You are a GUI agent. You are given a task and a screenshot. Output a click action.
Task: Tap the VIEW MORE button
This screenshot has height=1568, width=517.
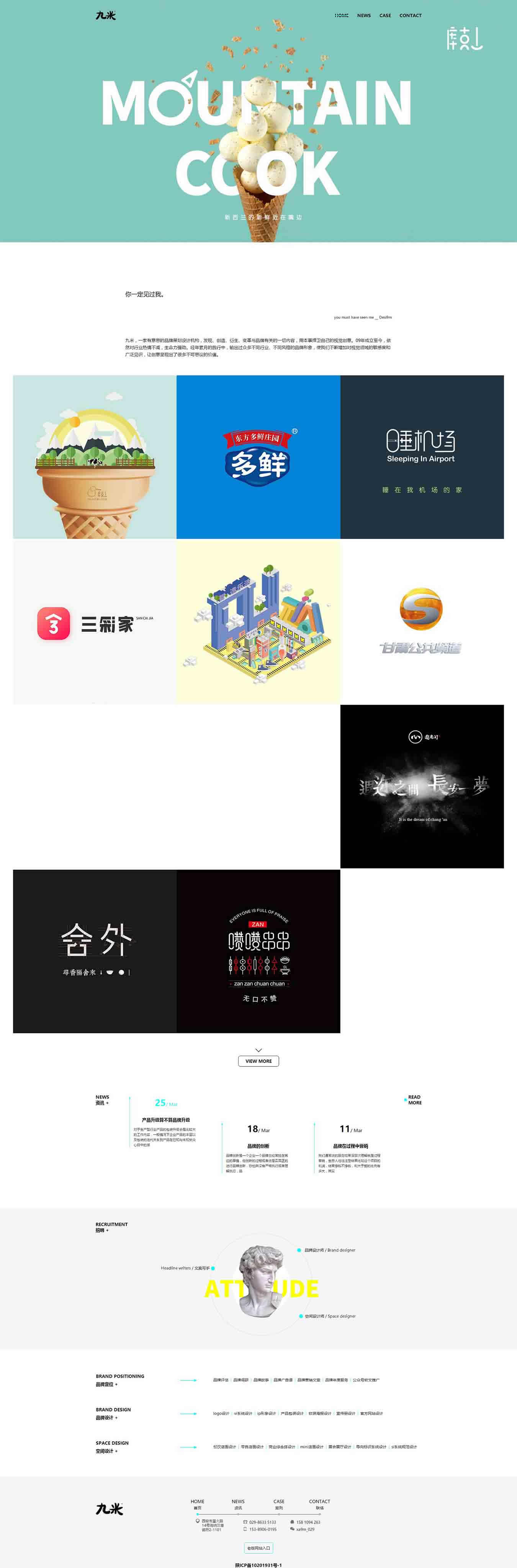click(258, 1061)
